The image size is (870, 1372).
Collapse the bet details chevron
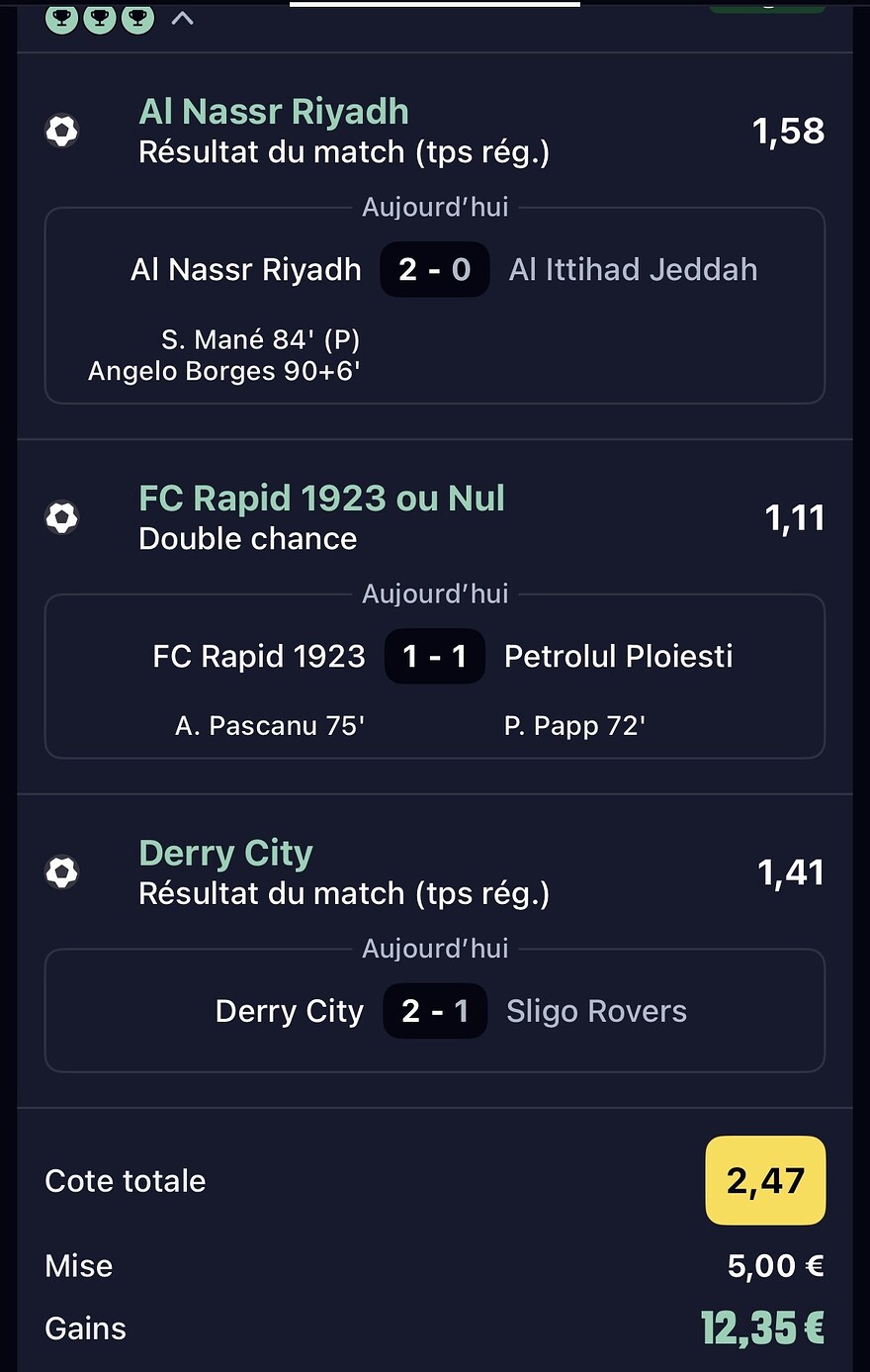(x=182, y=18)
